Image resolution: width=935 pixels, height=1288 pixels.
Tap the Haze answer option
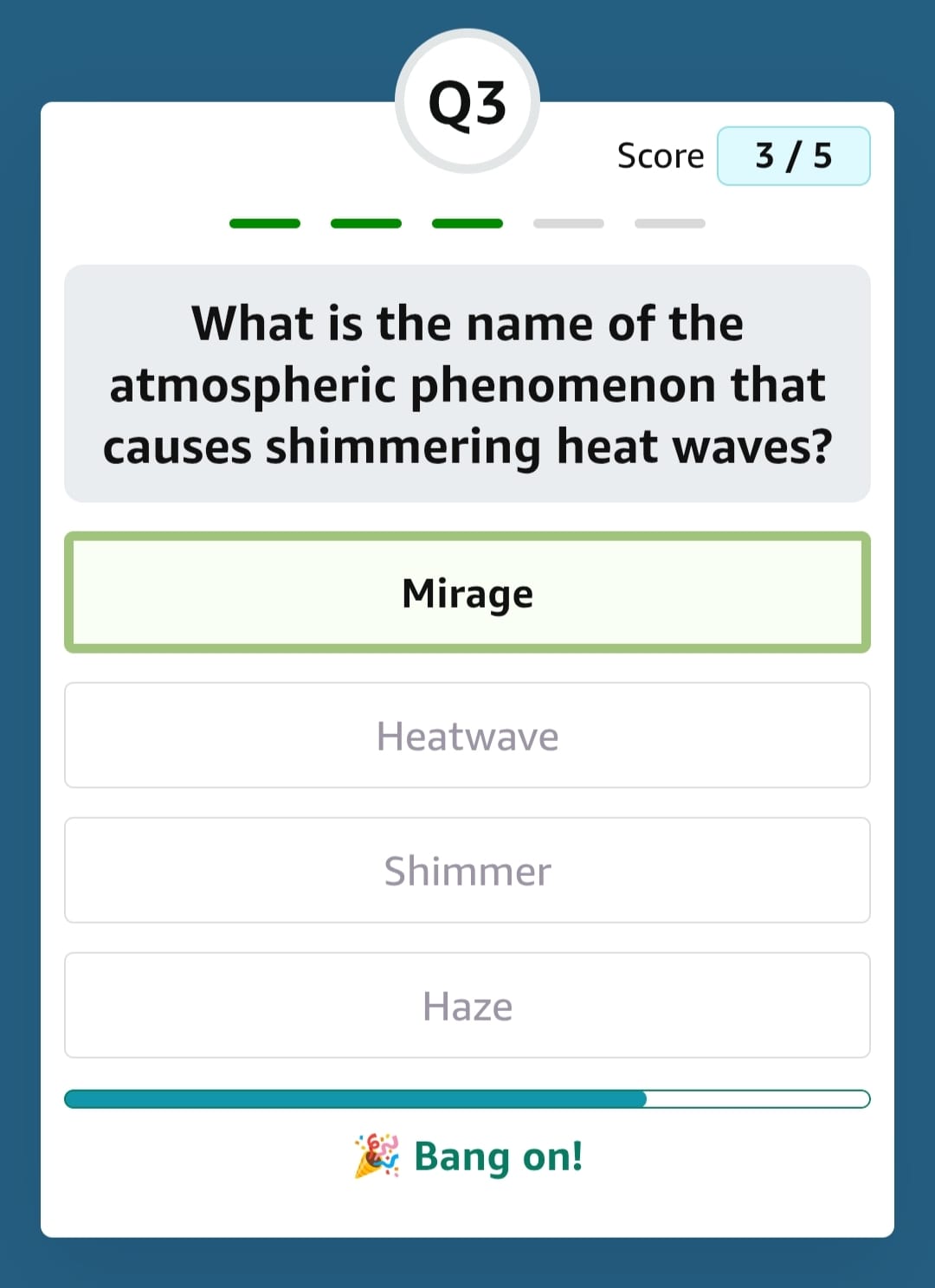tap(467, 1006)
